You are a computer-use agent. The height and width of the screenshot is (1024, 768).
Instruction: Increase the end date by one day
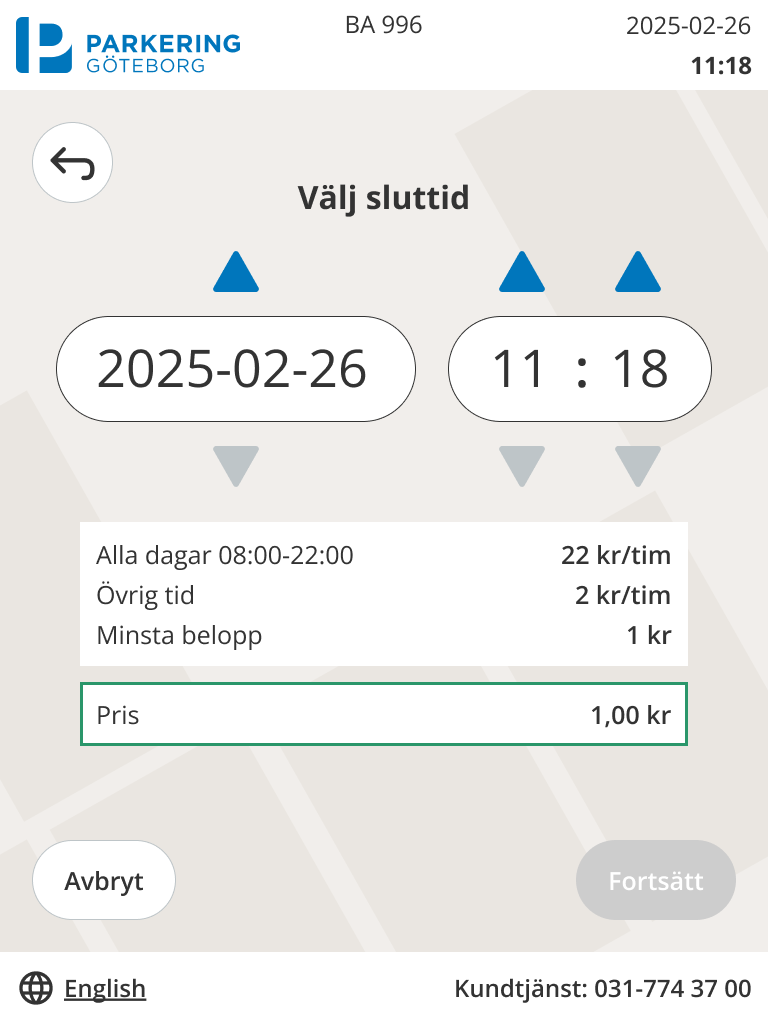(x=236, y=272)
